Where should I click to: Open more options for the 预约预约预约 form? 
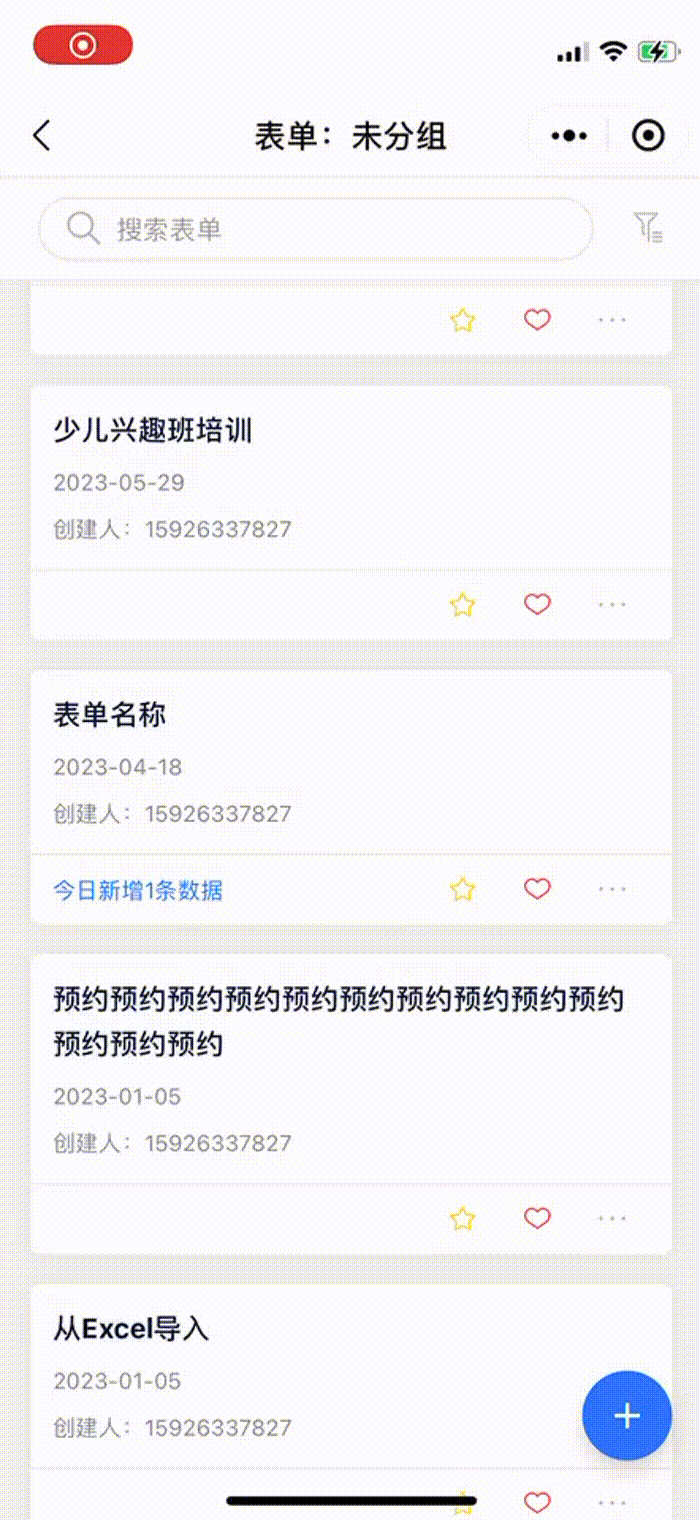point(612,1218)
